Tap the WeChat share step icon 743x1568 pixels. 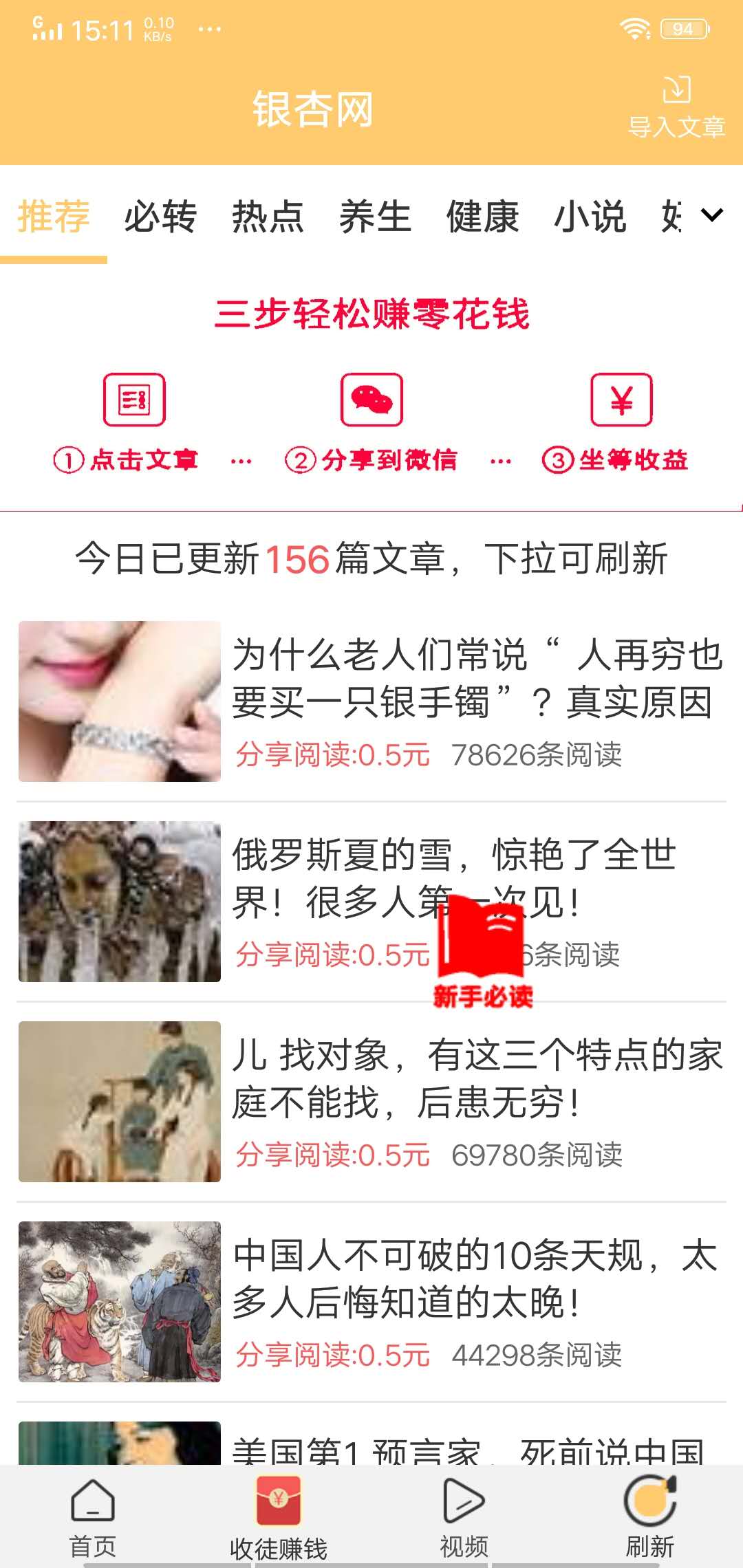371,401
